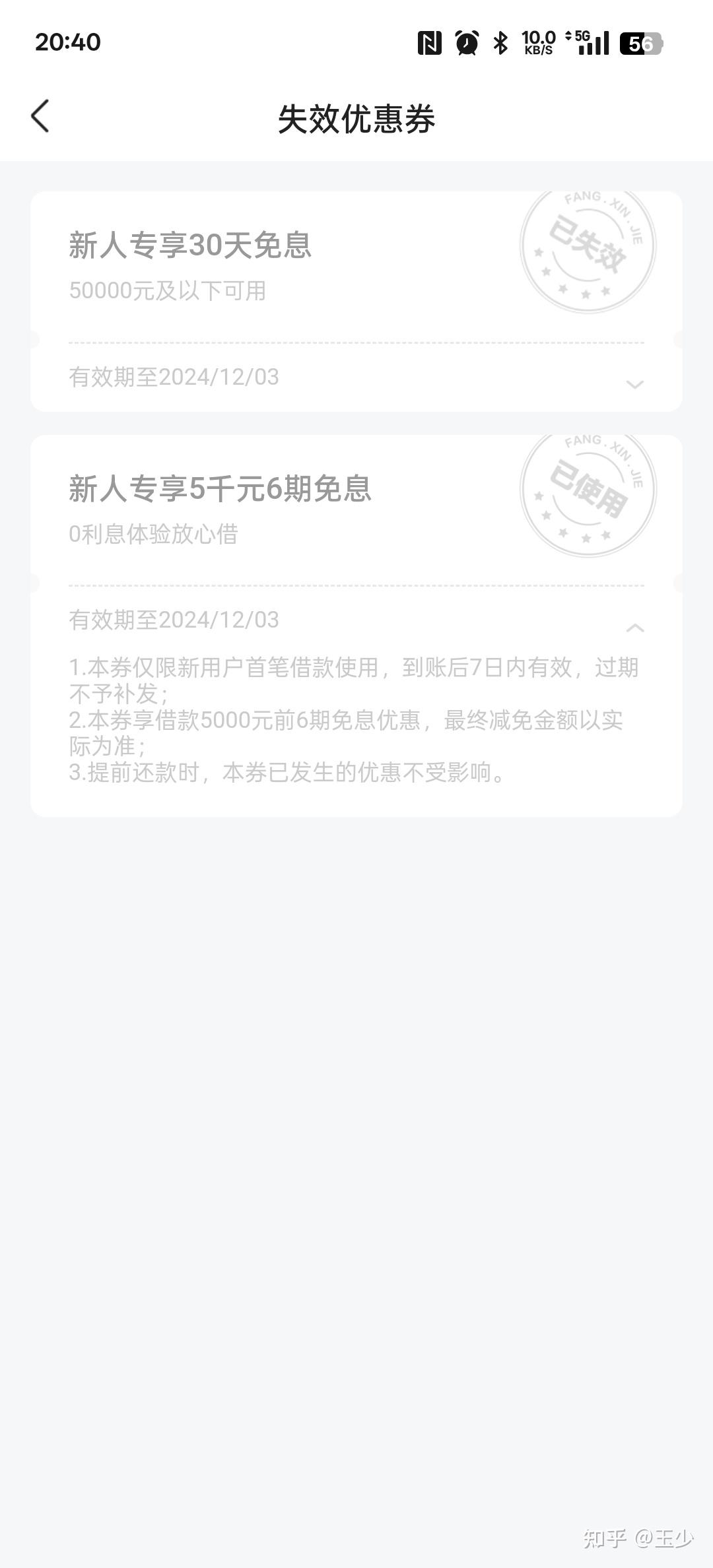Collapse details of 新人专享5千元6期免息 coupon
Screen dimensions: 713x1568
(635, 626)
